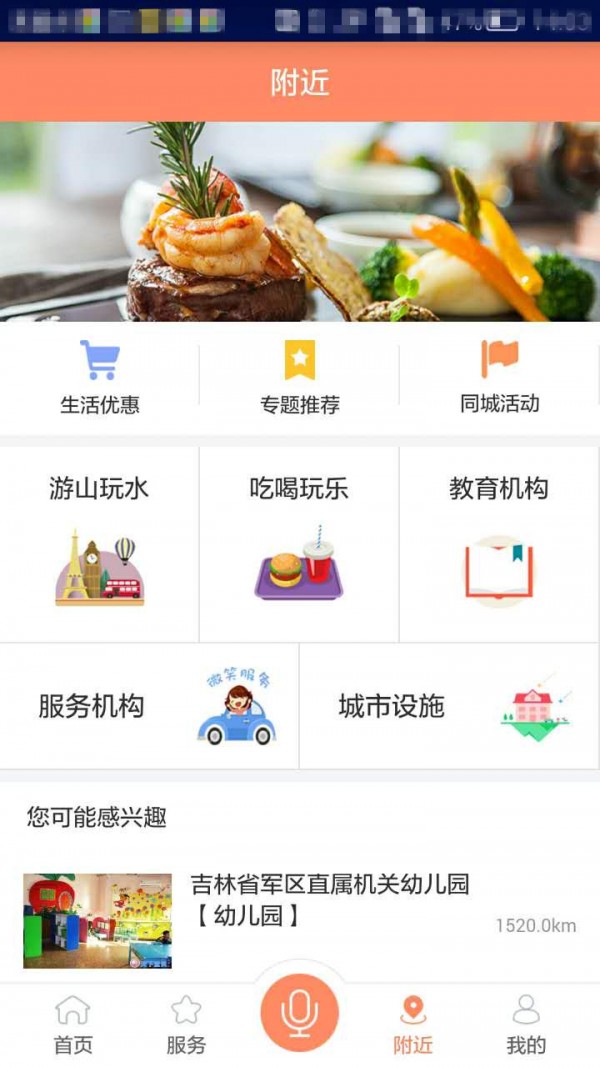Screen dimensions: 600x1067
Task: Go to the 我的 tab
Action: coord(526,1025)
